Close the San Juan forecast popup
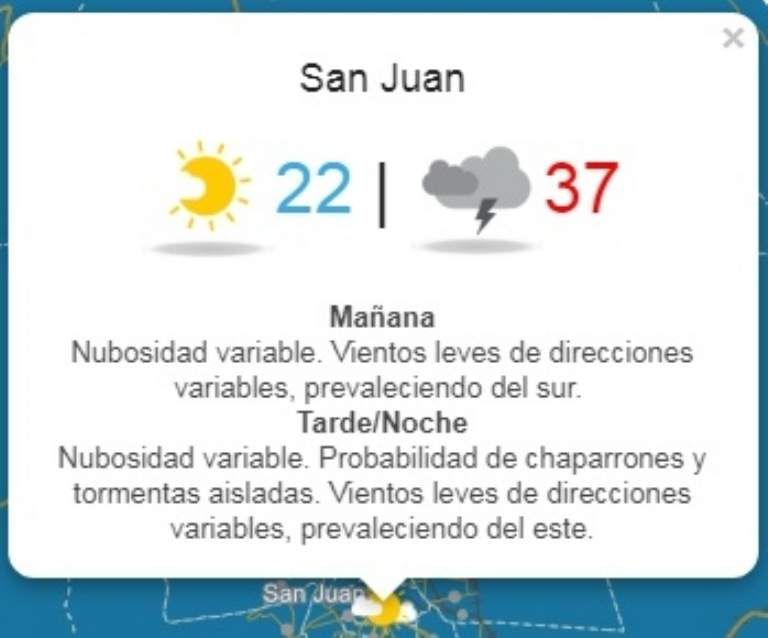This screenshot has height=638, width=768. pyautogui.click(x=733, y=39)
